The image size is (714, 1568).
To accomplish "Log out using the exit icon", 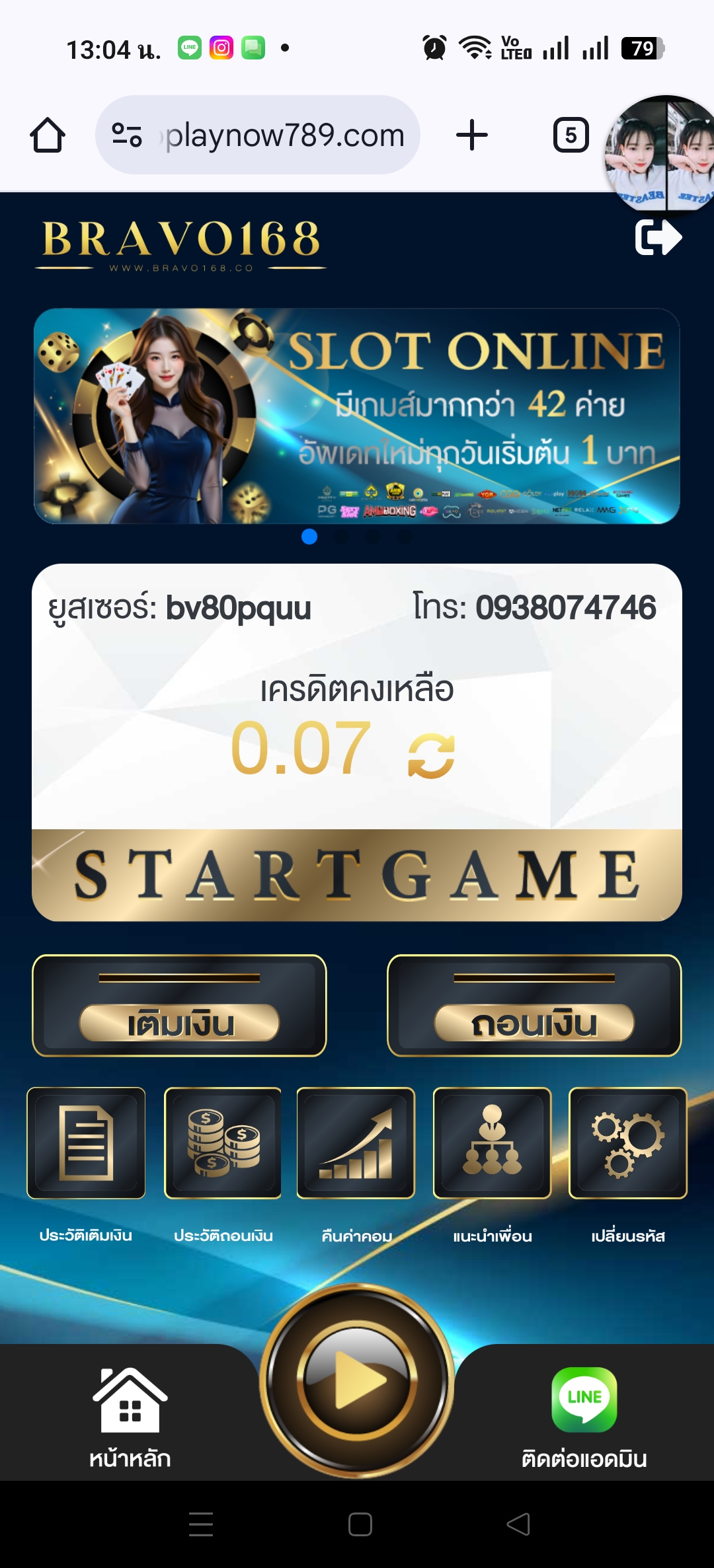I will pyautogui.click(x=658, y=237).
